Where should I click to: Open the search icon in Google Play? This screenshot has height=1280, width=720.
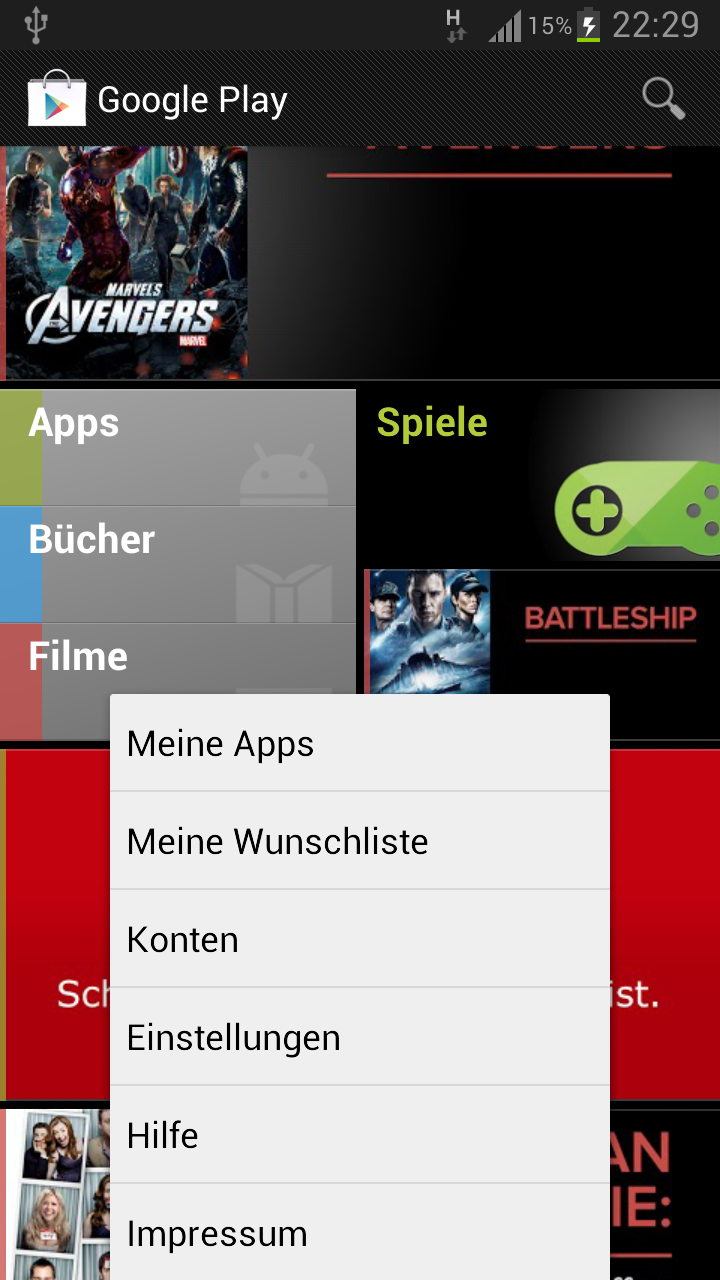tap(663, 99)
